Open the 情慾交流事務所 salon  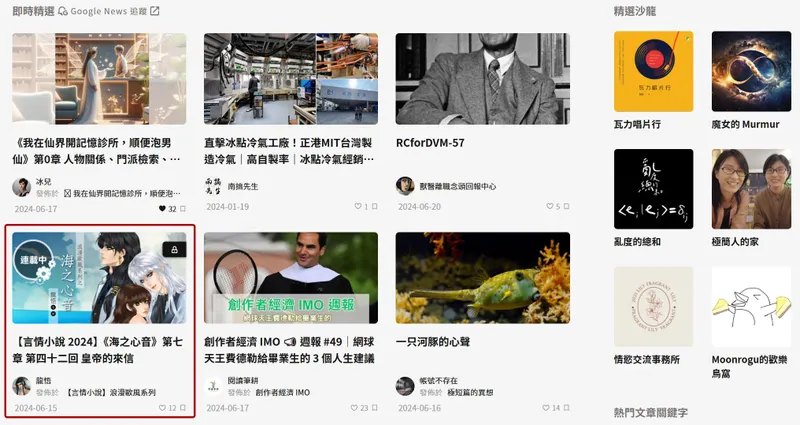(653, 307)
